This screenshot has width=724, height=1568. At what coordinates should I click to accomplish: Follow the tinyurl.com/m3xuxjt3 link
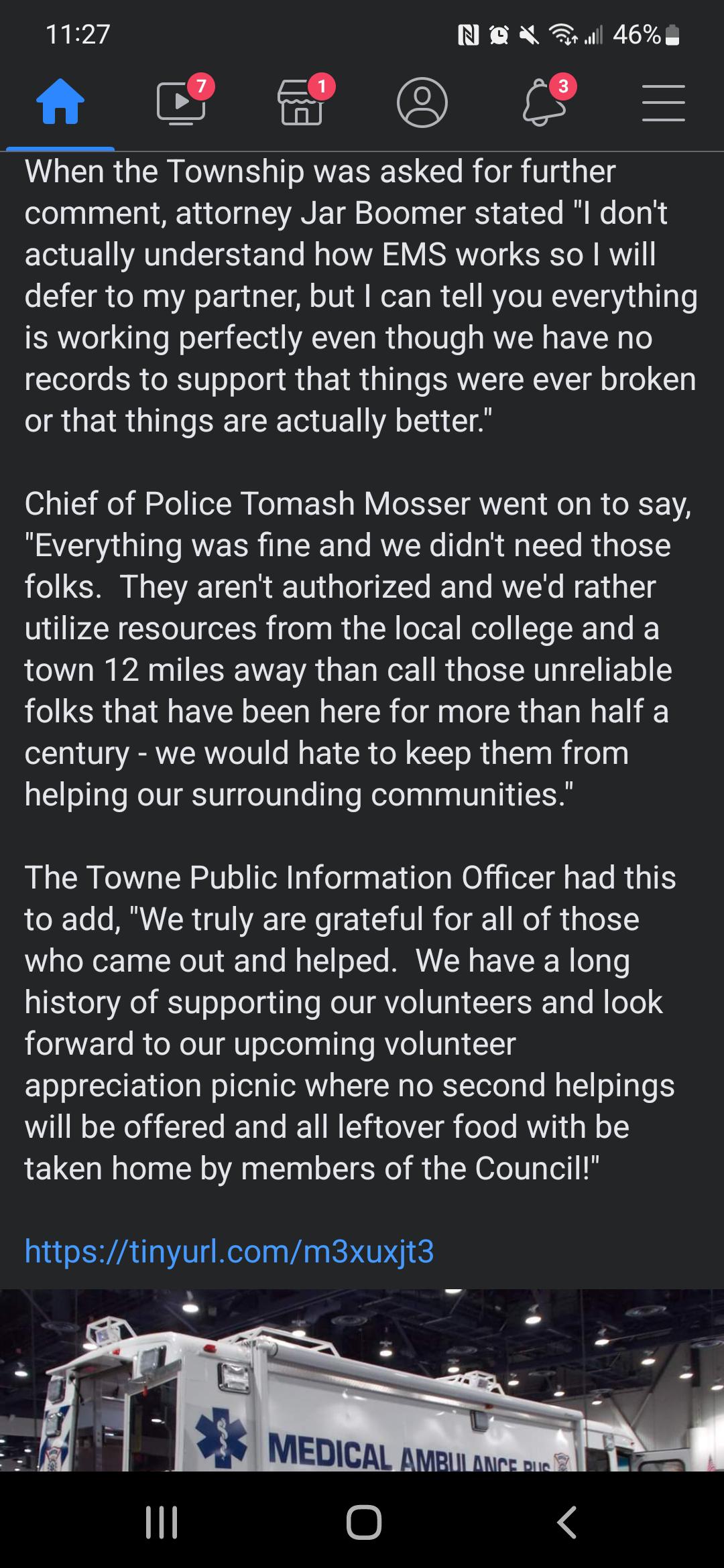point(229,1251)
